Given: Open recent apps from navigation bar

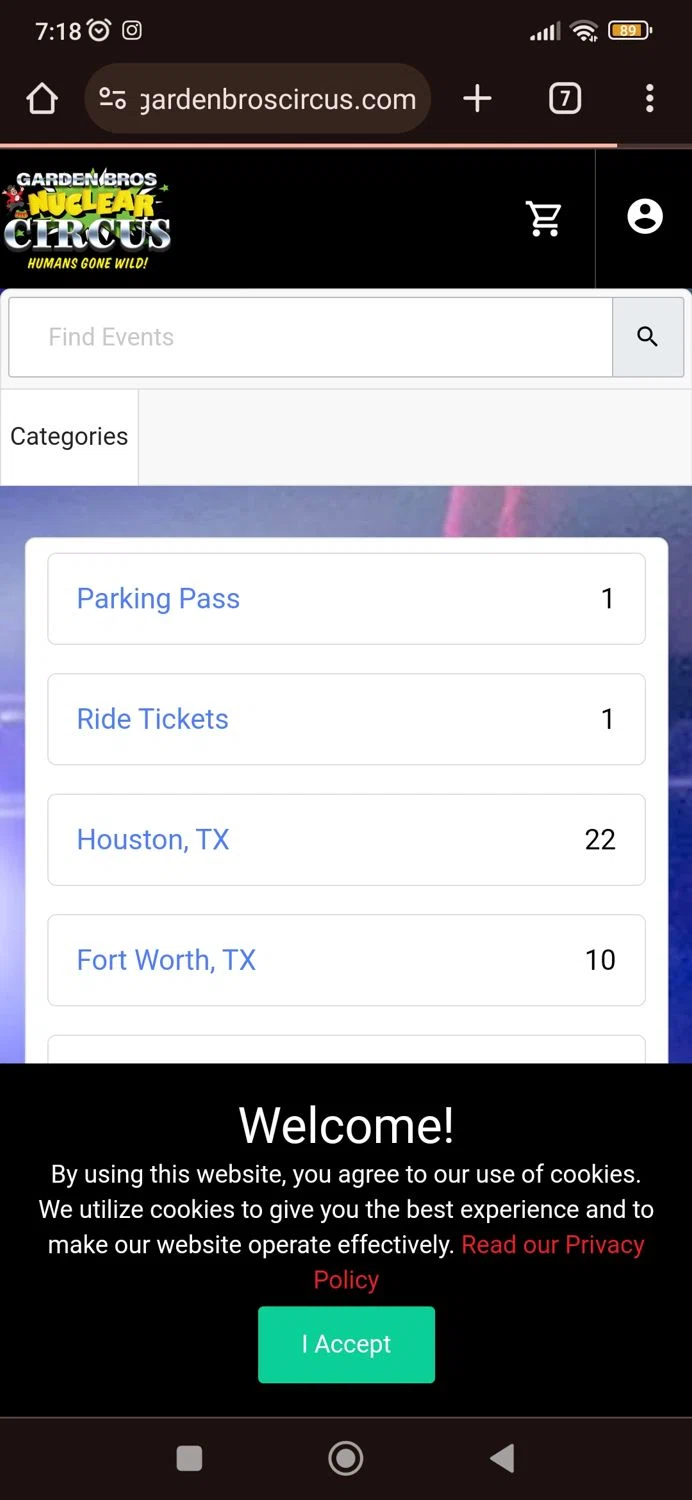Looking at the screenshot, I should click(189, 1458).
